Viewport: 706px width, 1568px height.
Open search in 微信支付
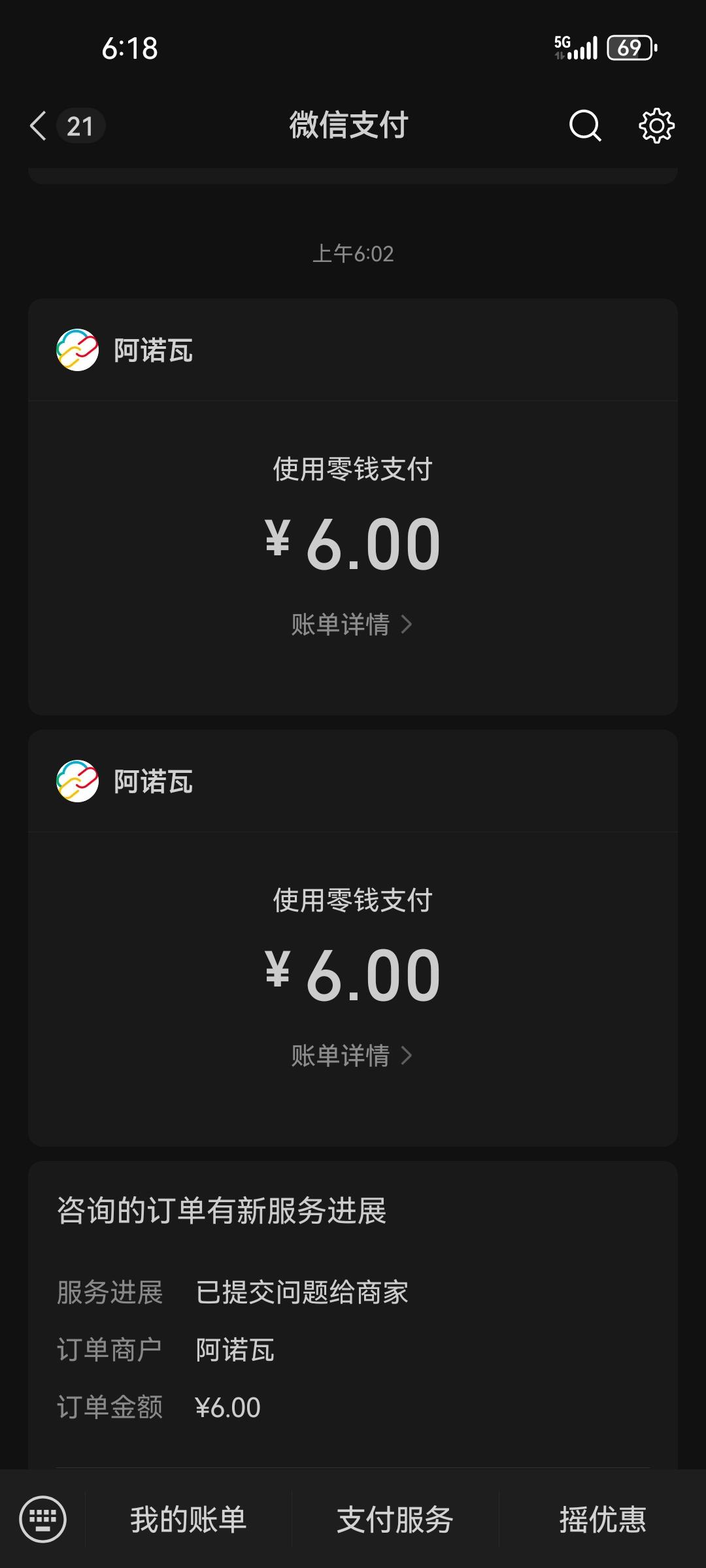tap(584, 125)
